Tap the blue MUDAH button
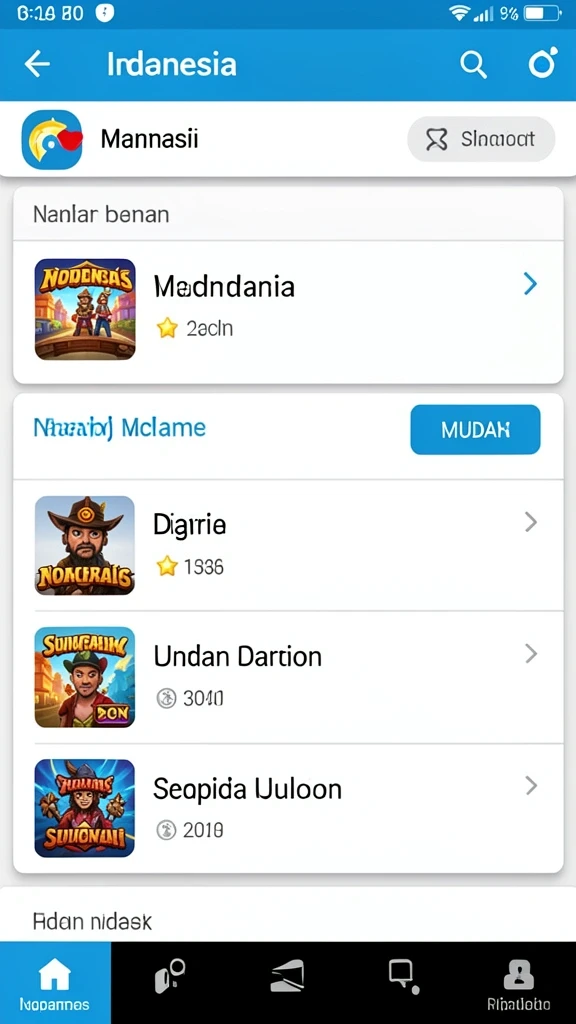 pos(475,430)
